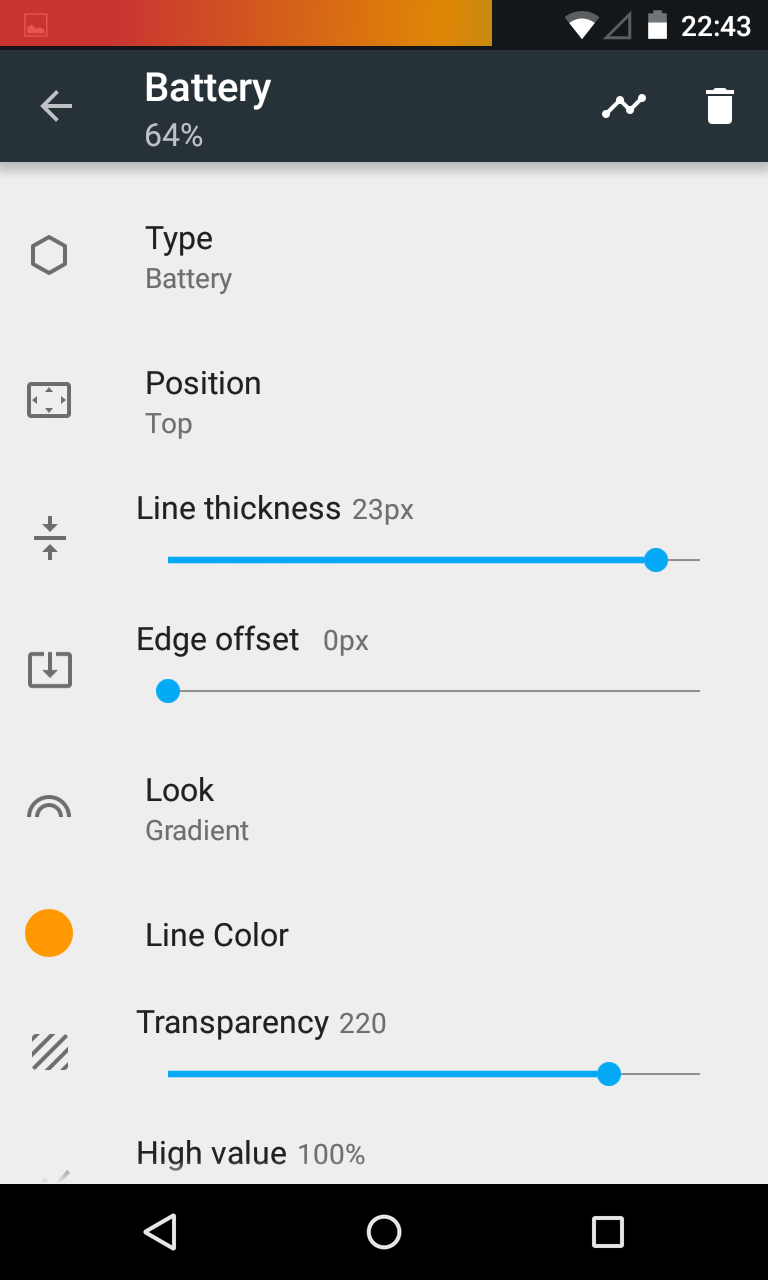Click the Transparency hatched icon

click(49, 1053)
